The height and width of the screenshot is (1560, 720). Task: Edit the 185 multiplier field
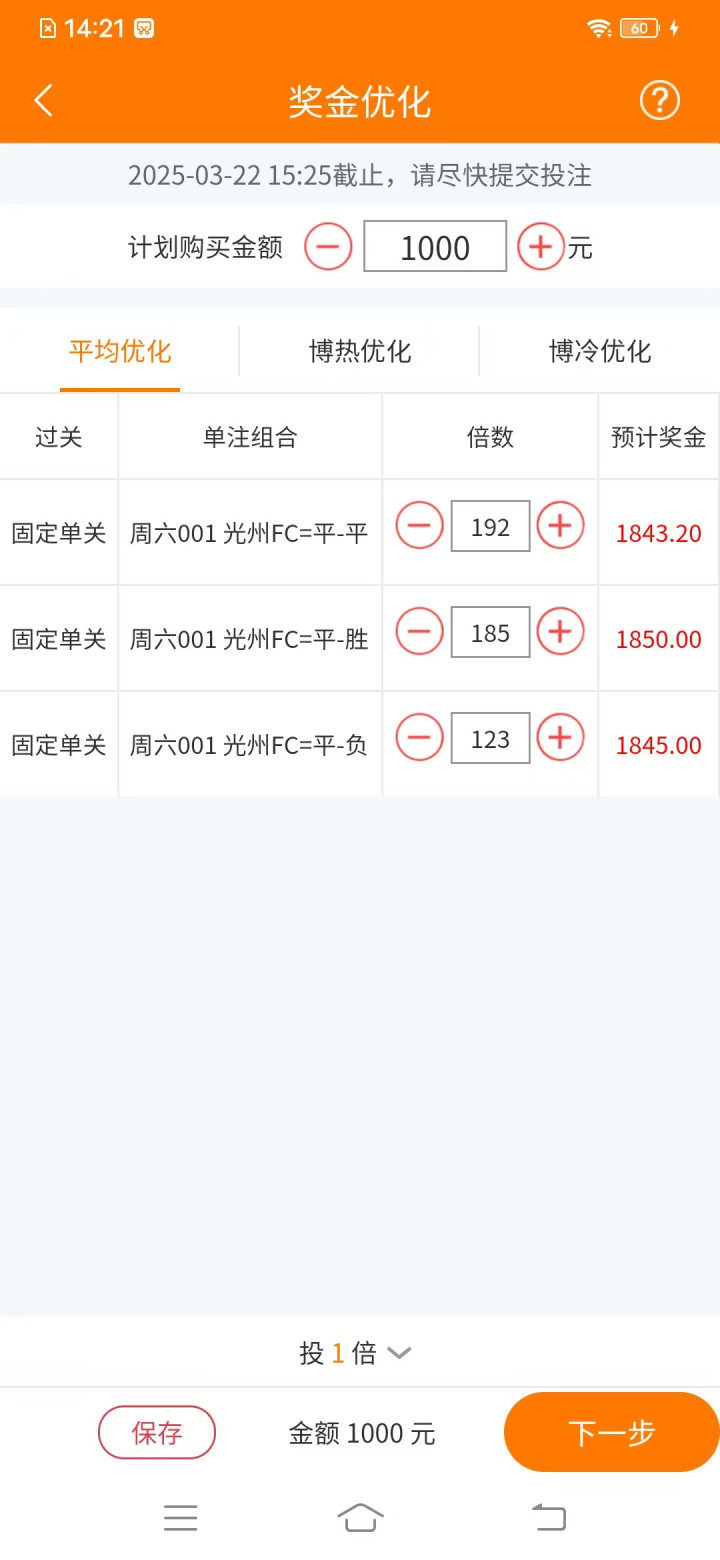point(490,633)
